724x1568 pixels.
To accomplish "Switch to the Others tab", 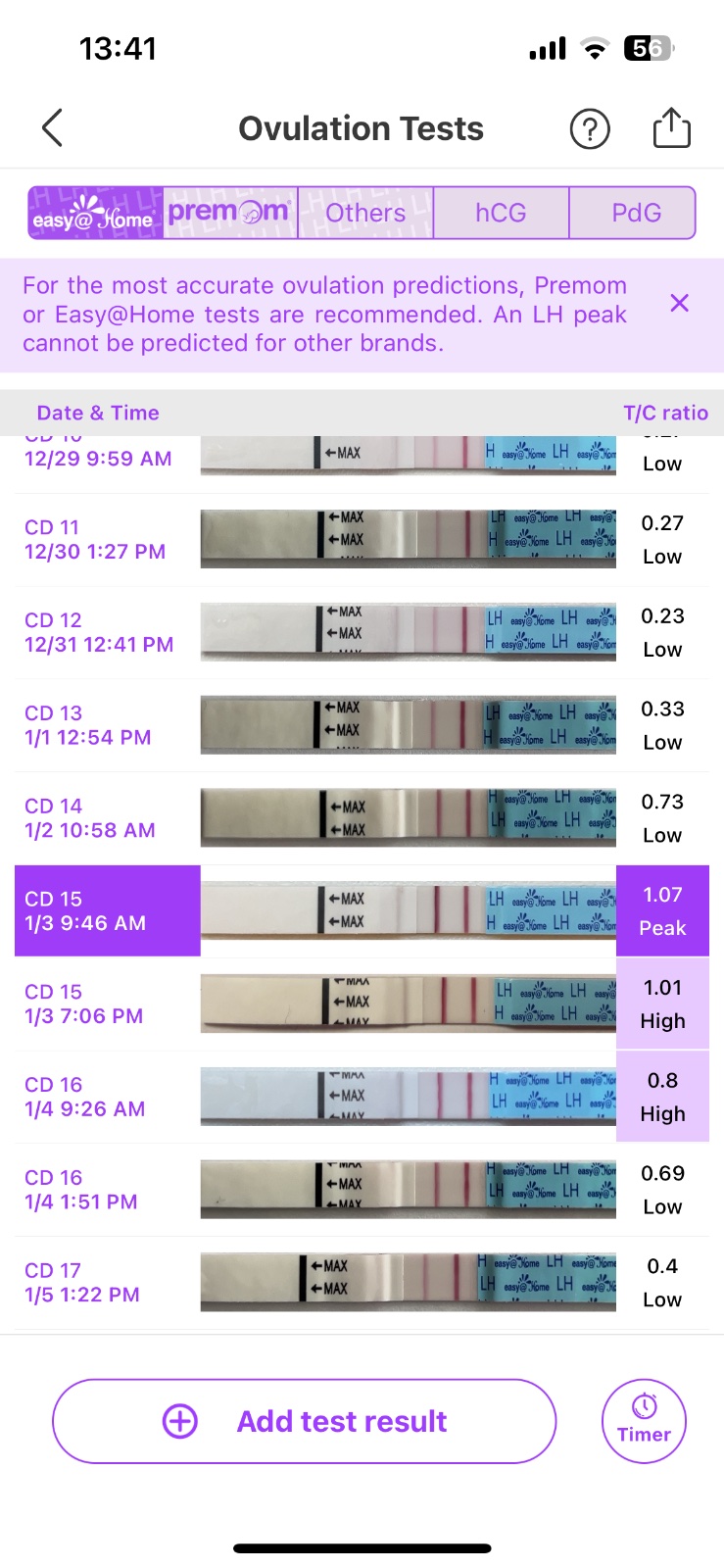I will pos(365,213).
